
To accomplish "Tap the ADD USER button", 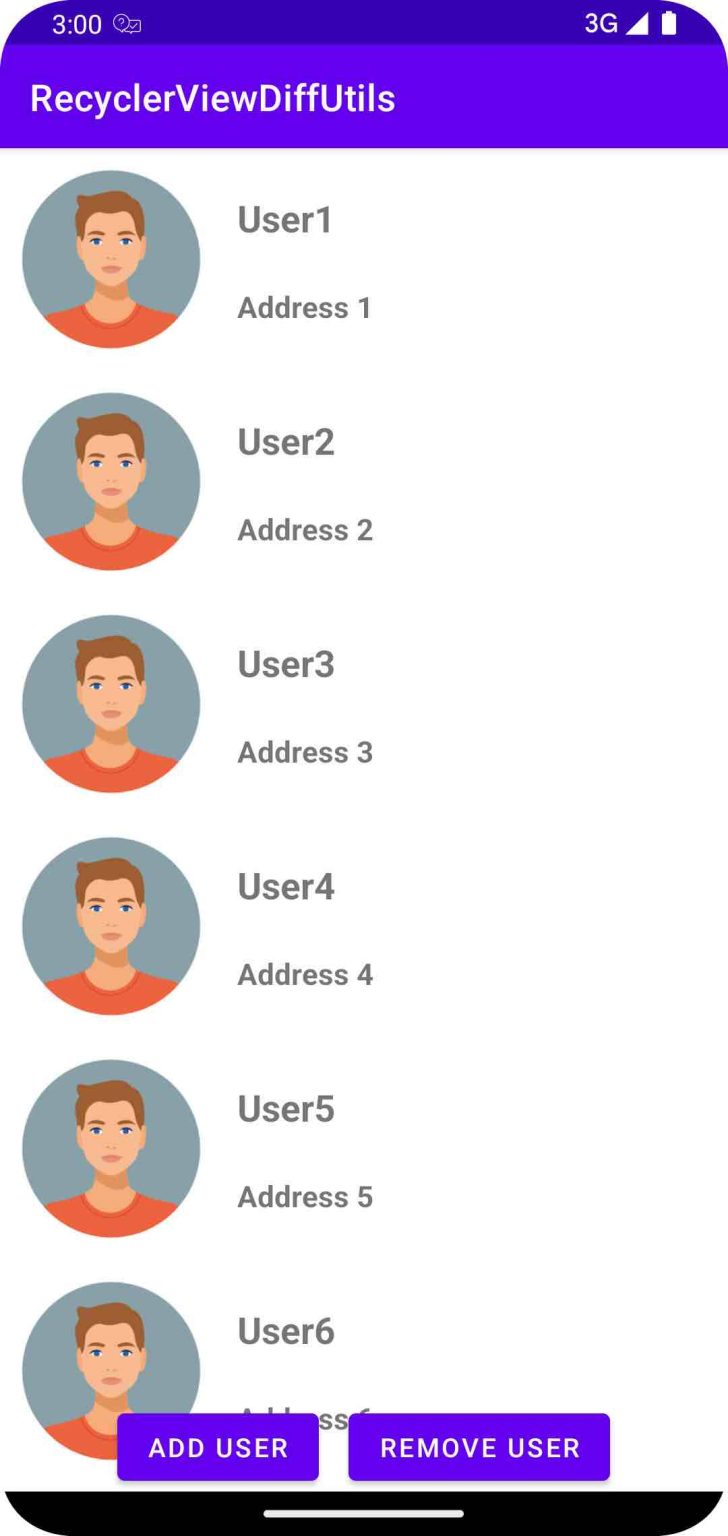I will point(218,1447).
